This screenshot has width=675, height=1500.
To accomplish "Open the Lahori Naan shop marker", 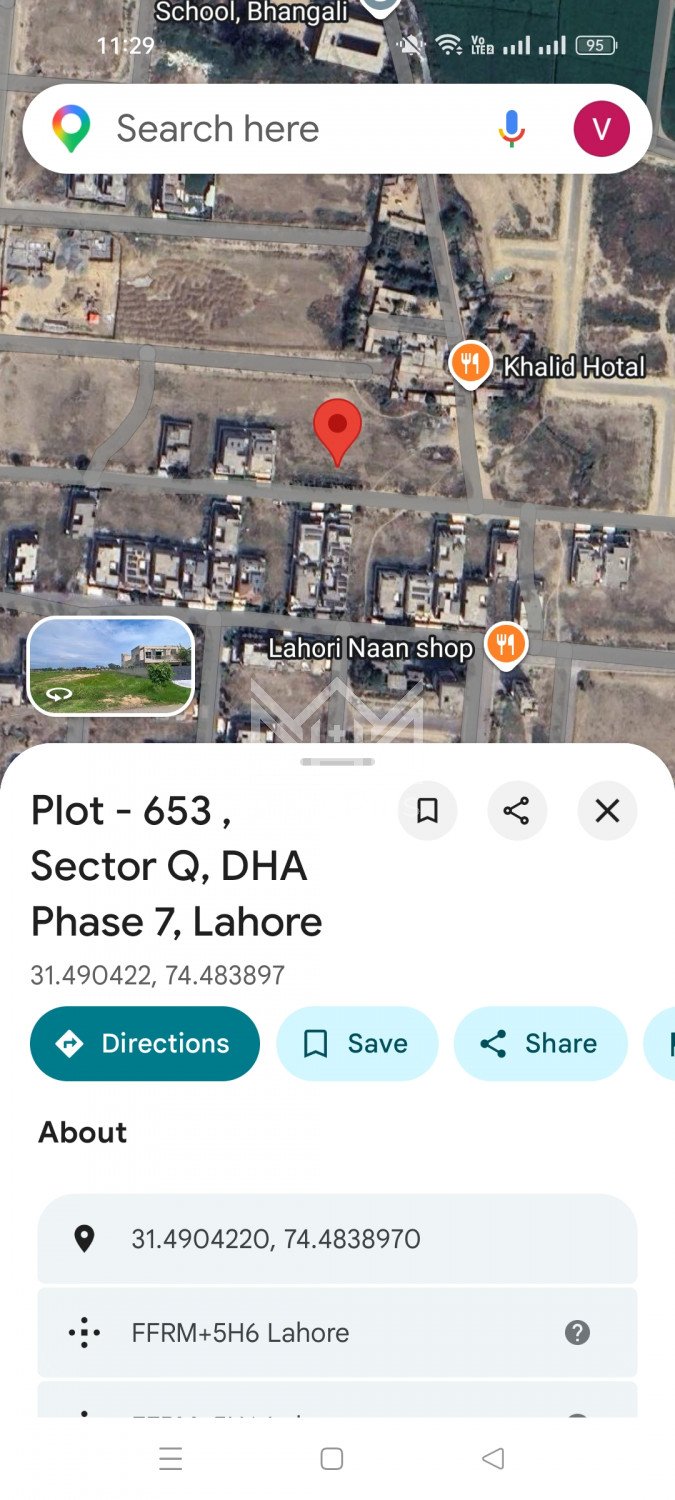I will pyautogui.click(x=506, y=645).
